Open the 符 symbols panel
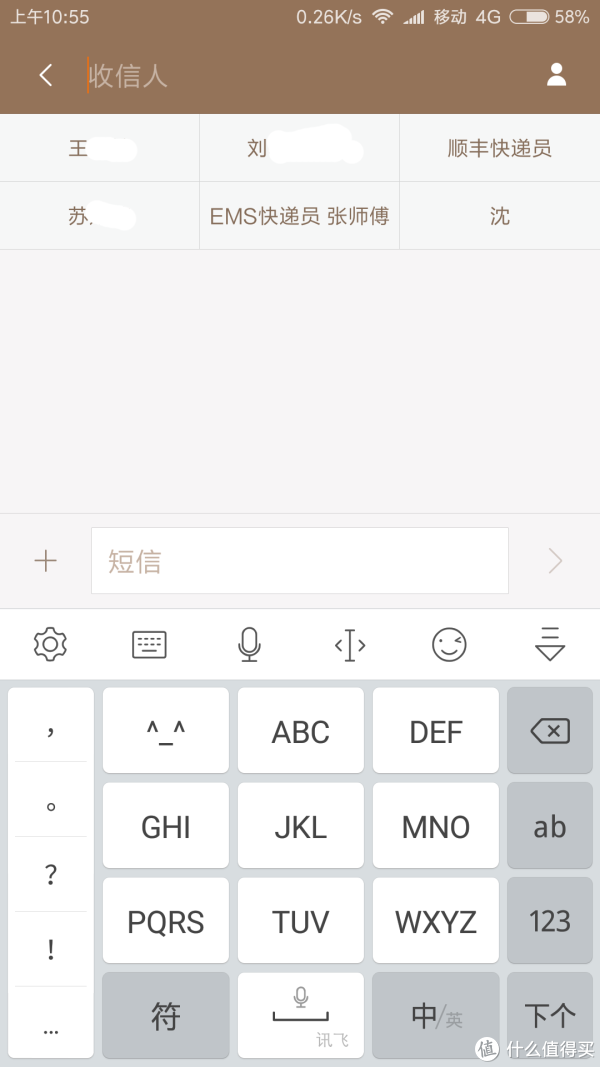 point(166,1015)
